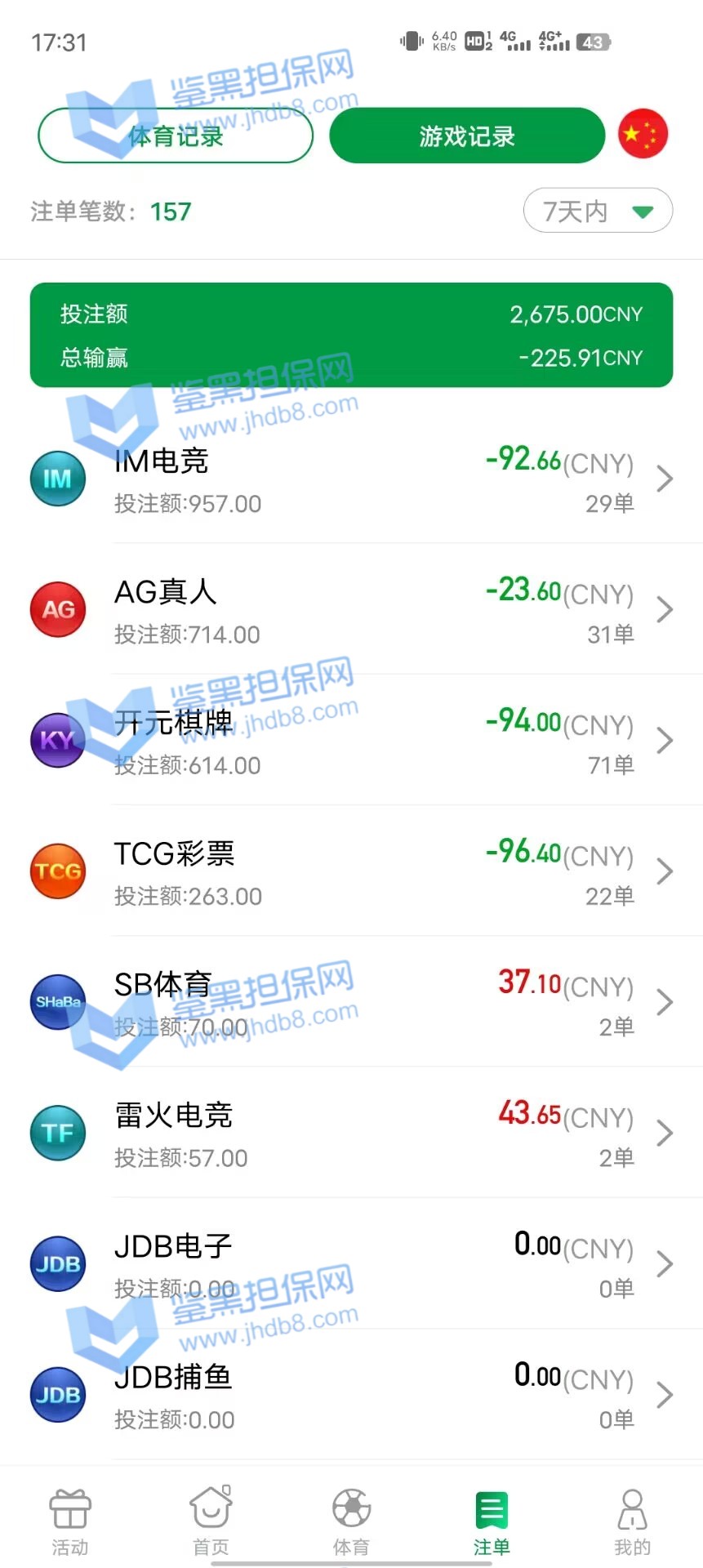Switch to the 首页 home tab
Screen dimensions: 703x1568
point(211,1521)
